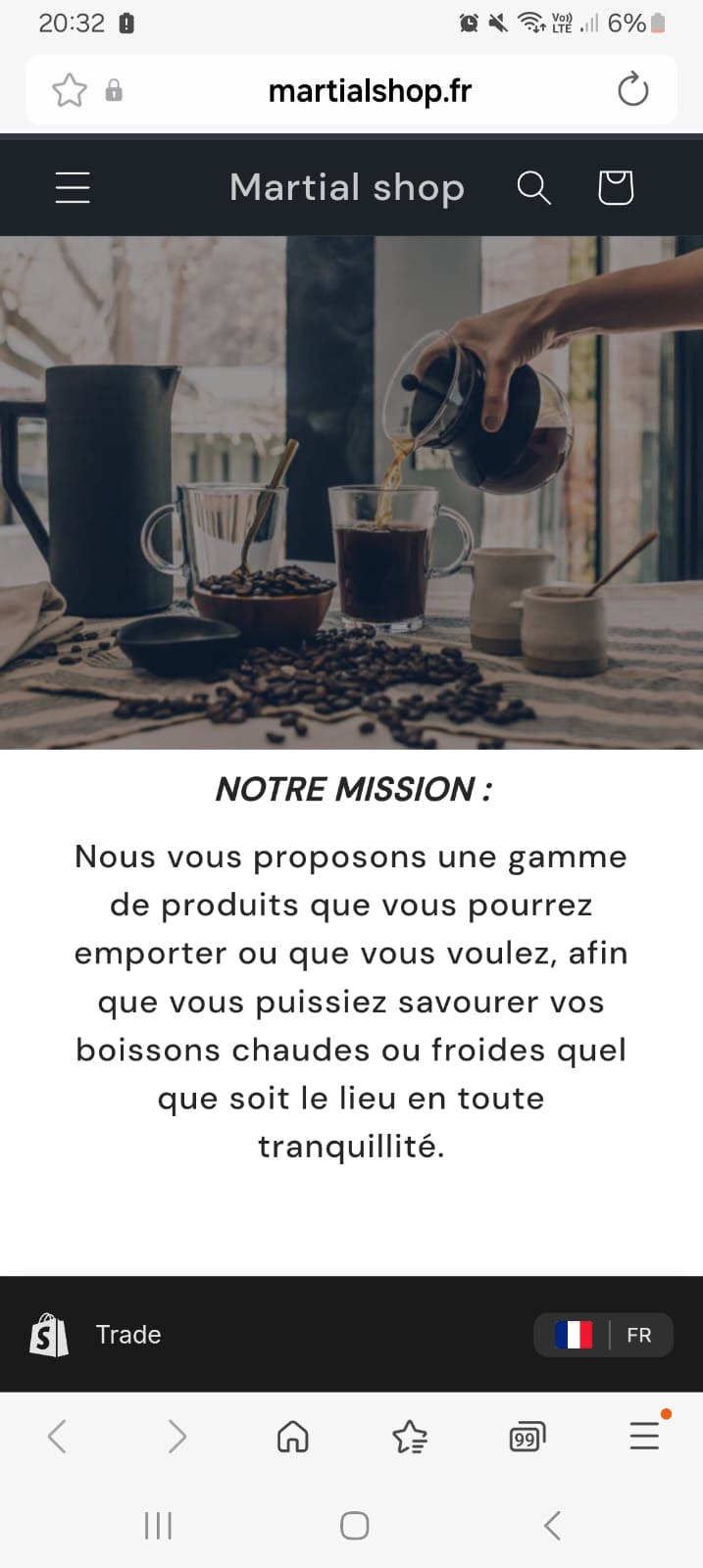Go to the device home screen
This screenshot has height=1568, width=703.
click(354, 1526)
